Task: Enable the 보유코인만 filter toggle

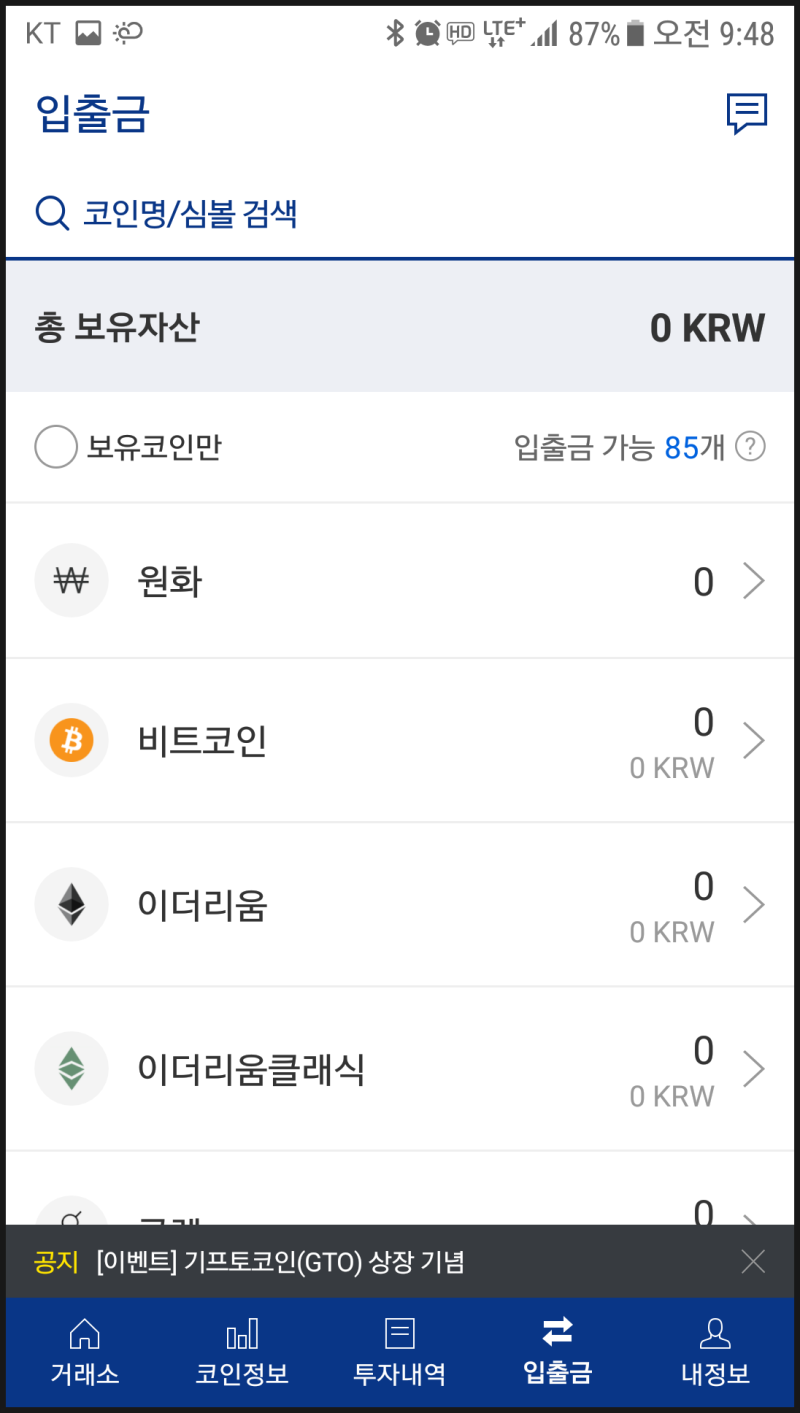Action: [x=55, y=447]
